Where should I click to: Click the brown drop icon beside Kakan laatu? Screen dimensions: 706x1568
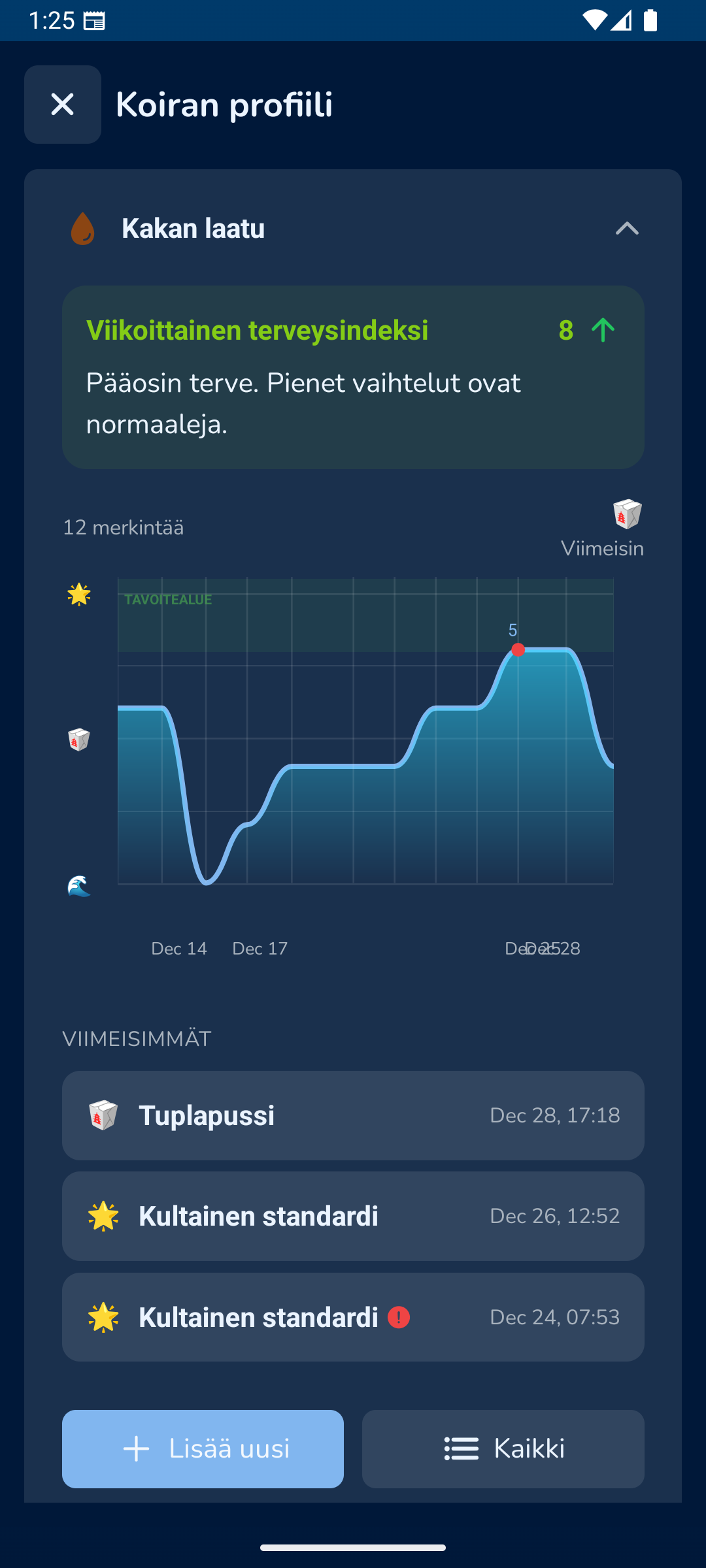point(82,229)
